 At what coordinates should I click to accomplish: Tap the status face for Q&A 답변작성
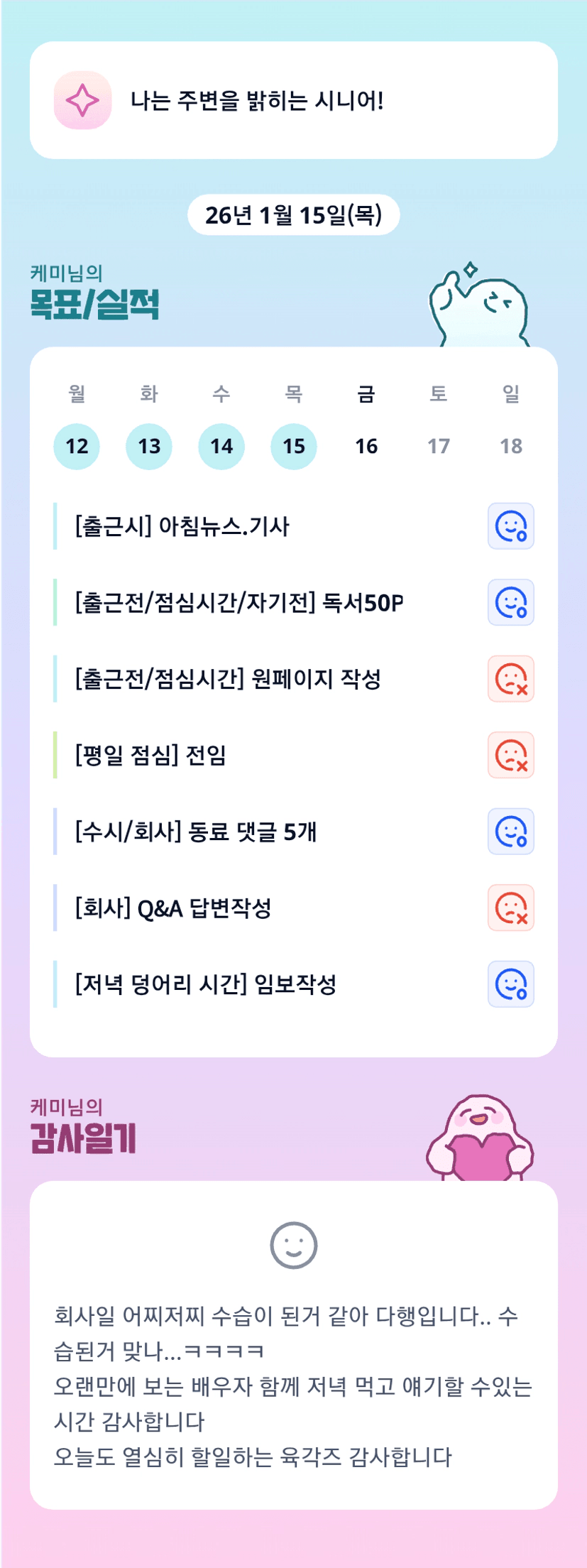(x=510, y=908)
